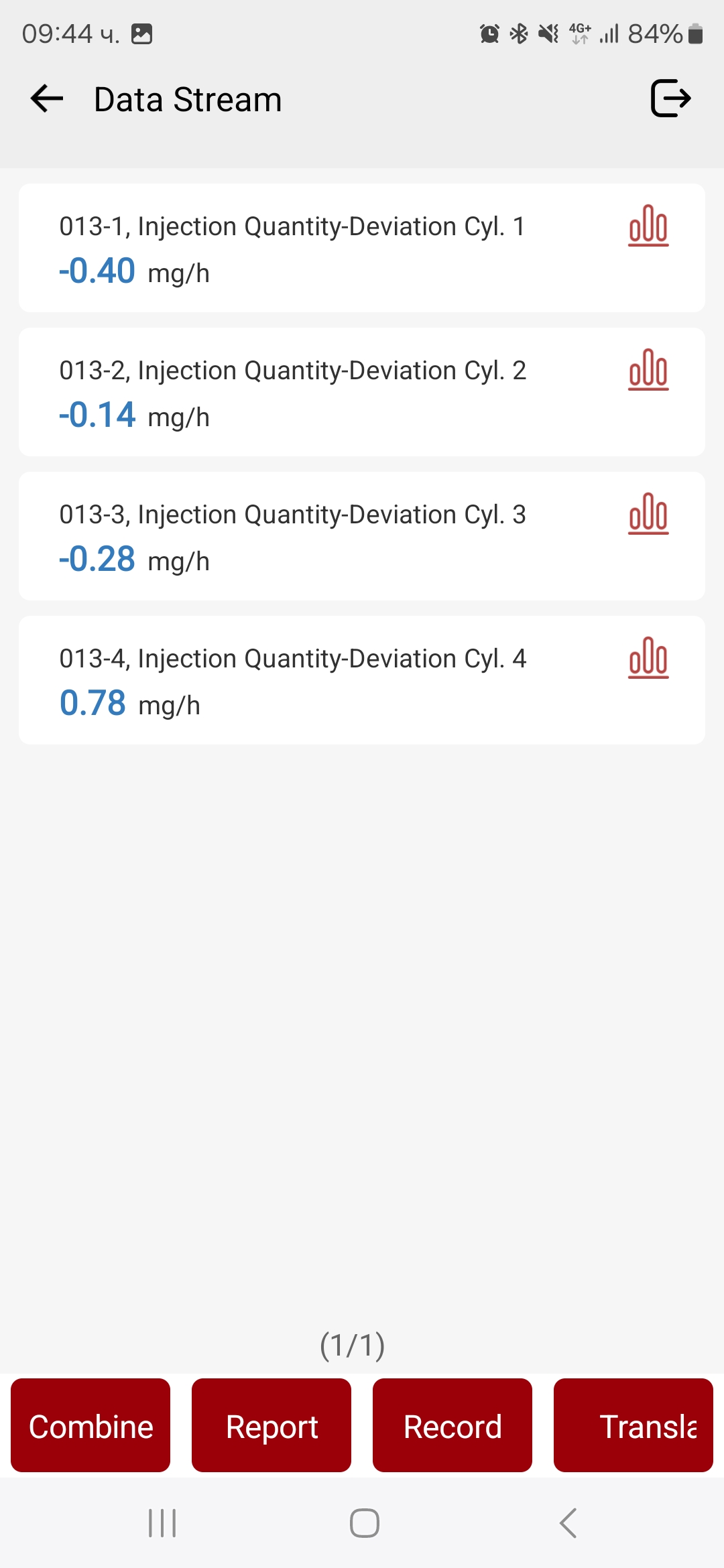
Task: Start Record of data stream
Action: 452,1425
